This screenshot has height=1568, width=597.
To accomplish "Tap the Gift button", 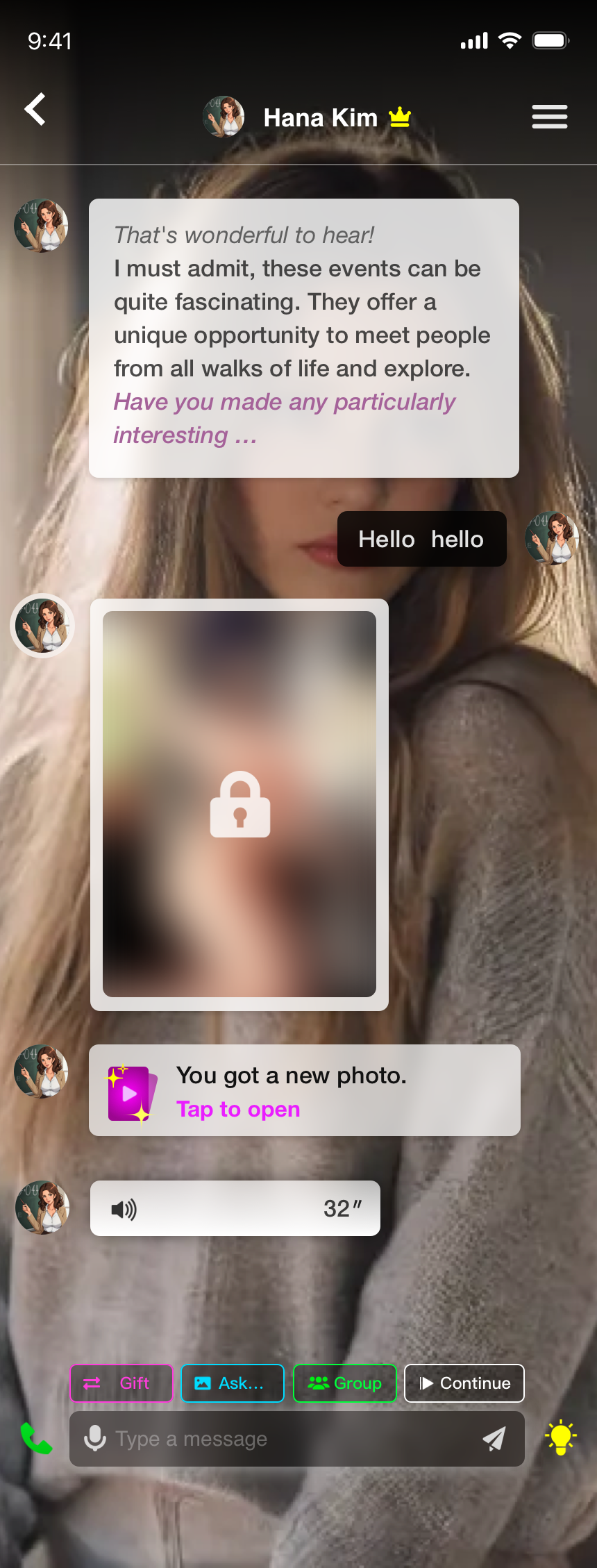I will (121, 1383).
